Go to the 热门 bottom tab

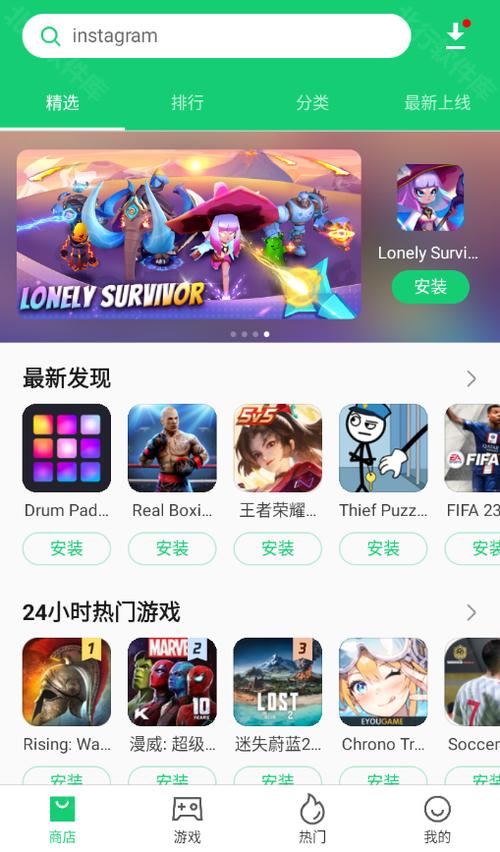tap(312, 819)
